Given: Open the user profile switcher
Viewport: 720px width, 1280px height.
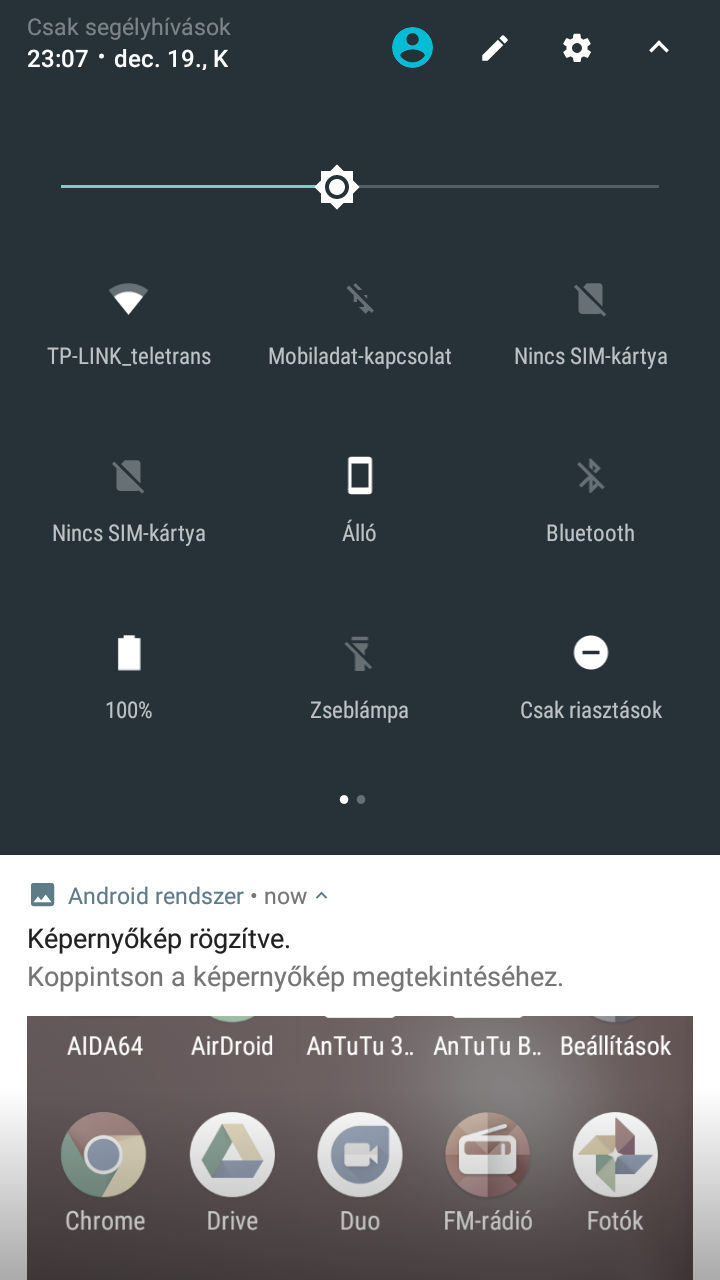Looking at the screenshot, I should pos(412,47).
